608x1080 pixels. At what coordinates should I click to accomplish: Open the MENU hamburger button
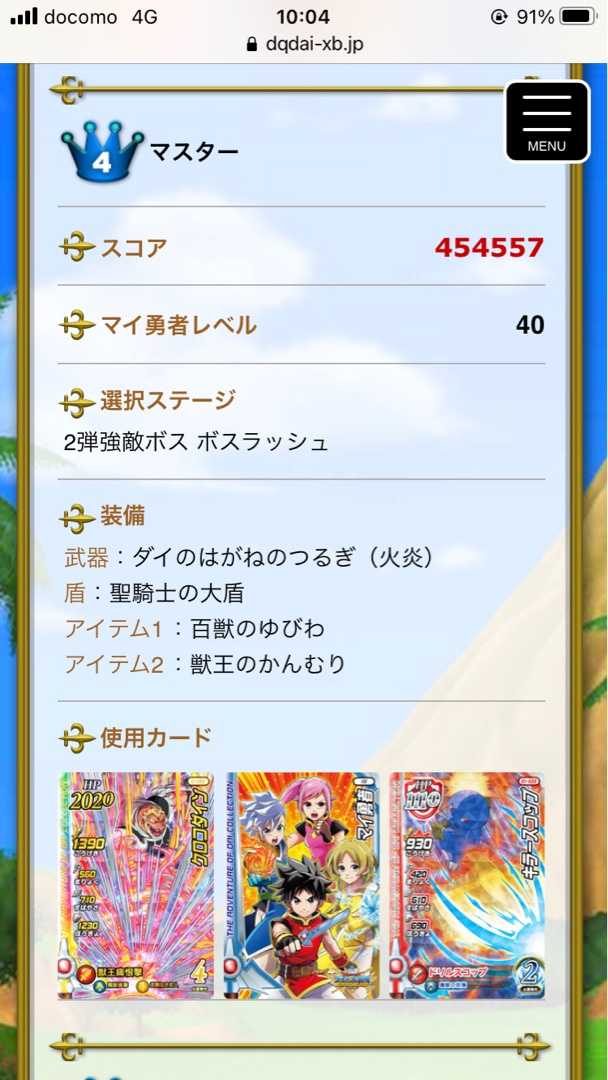click(546, 121)
